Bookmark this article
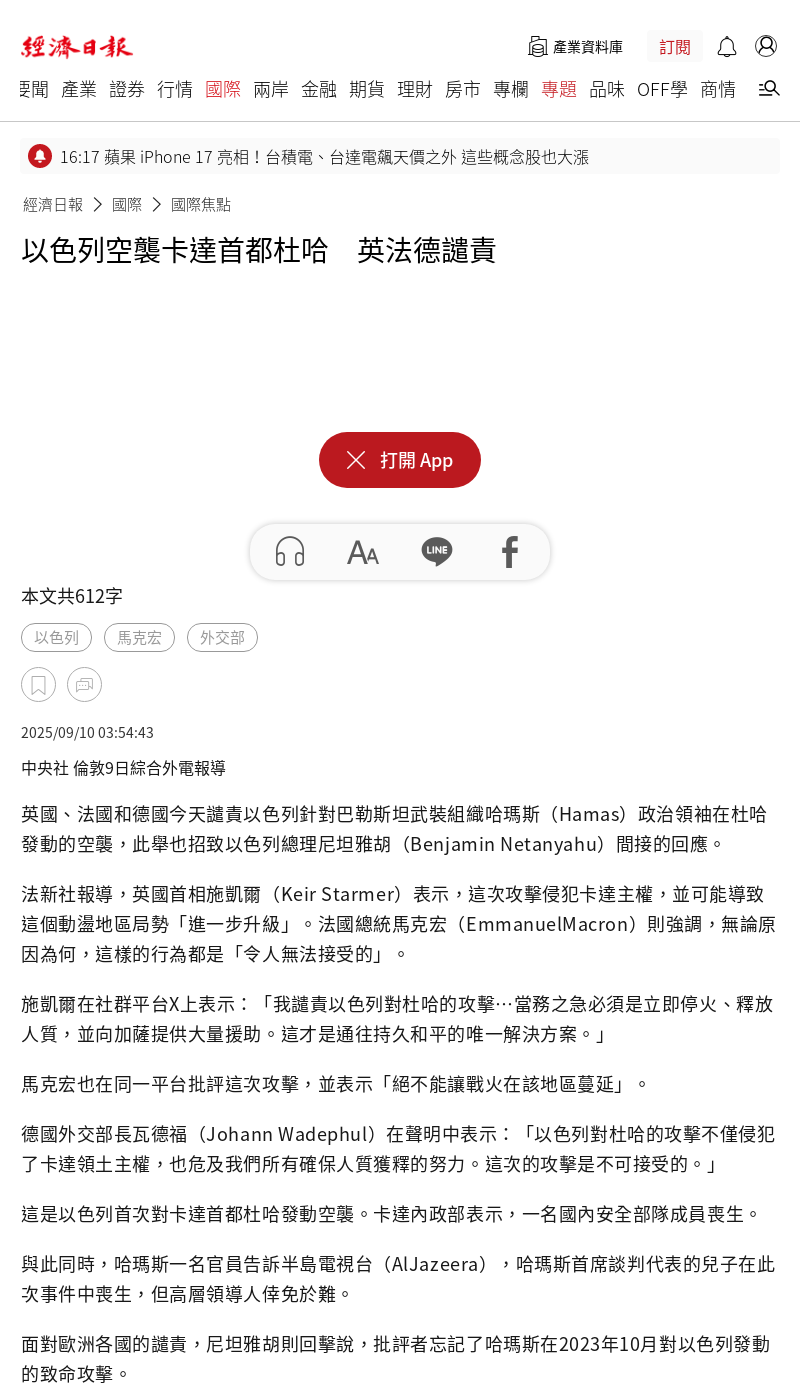 (38, 685)
